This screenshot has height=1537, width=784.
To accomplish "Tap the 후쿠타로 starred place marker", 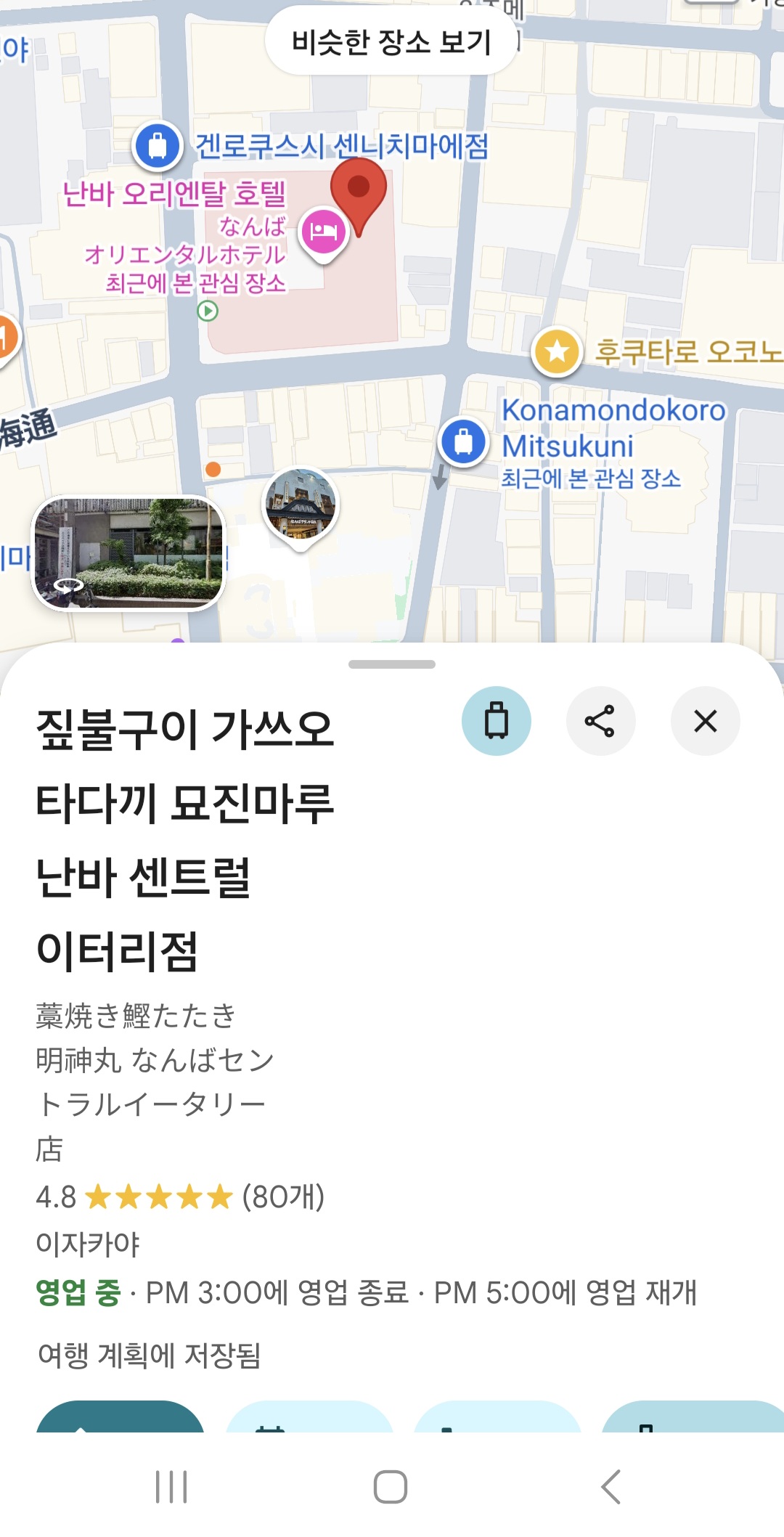I will [x=557, y=352].
